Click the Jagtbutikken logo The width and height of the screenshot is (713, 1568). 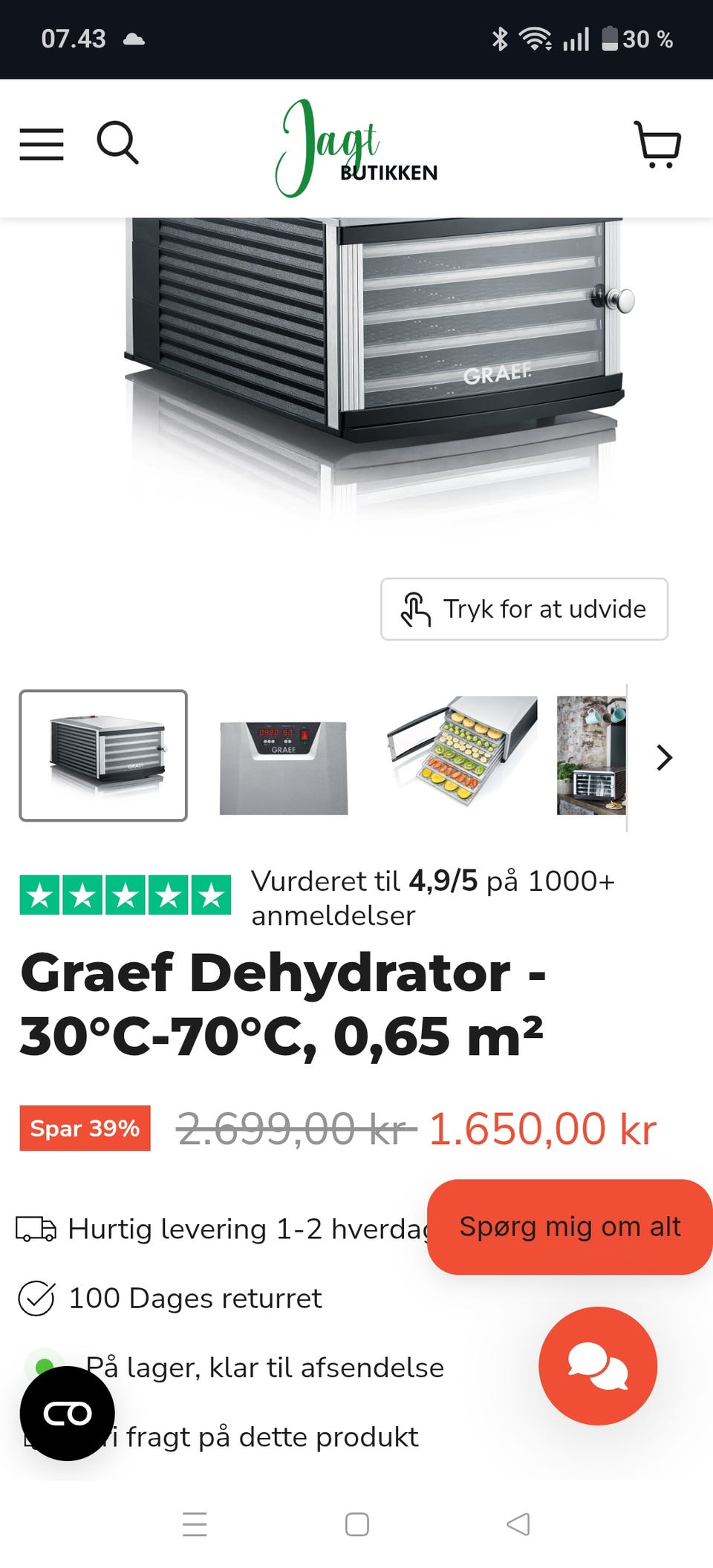[x=356, y=144]
